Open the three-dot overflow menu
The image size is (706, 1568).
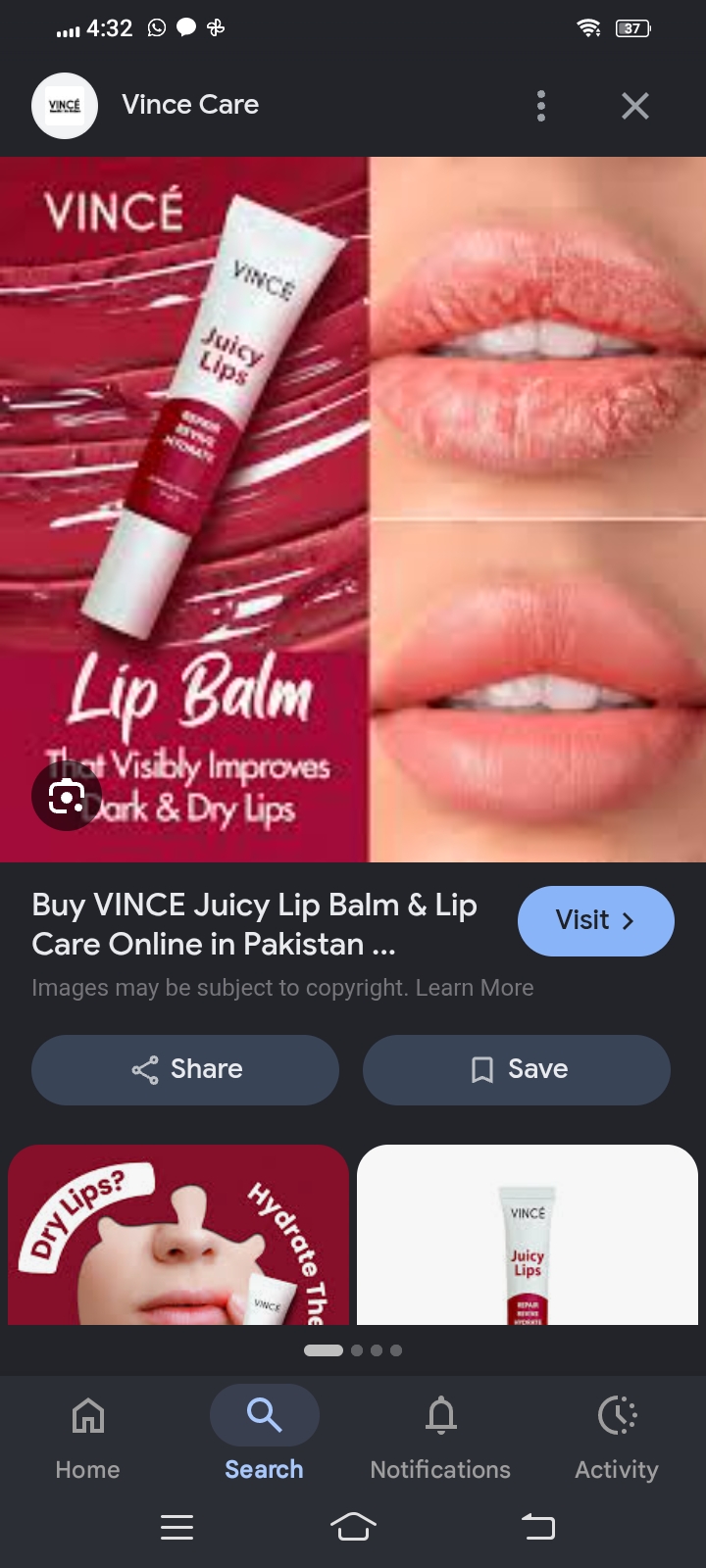[x=541, y=106]
